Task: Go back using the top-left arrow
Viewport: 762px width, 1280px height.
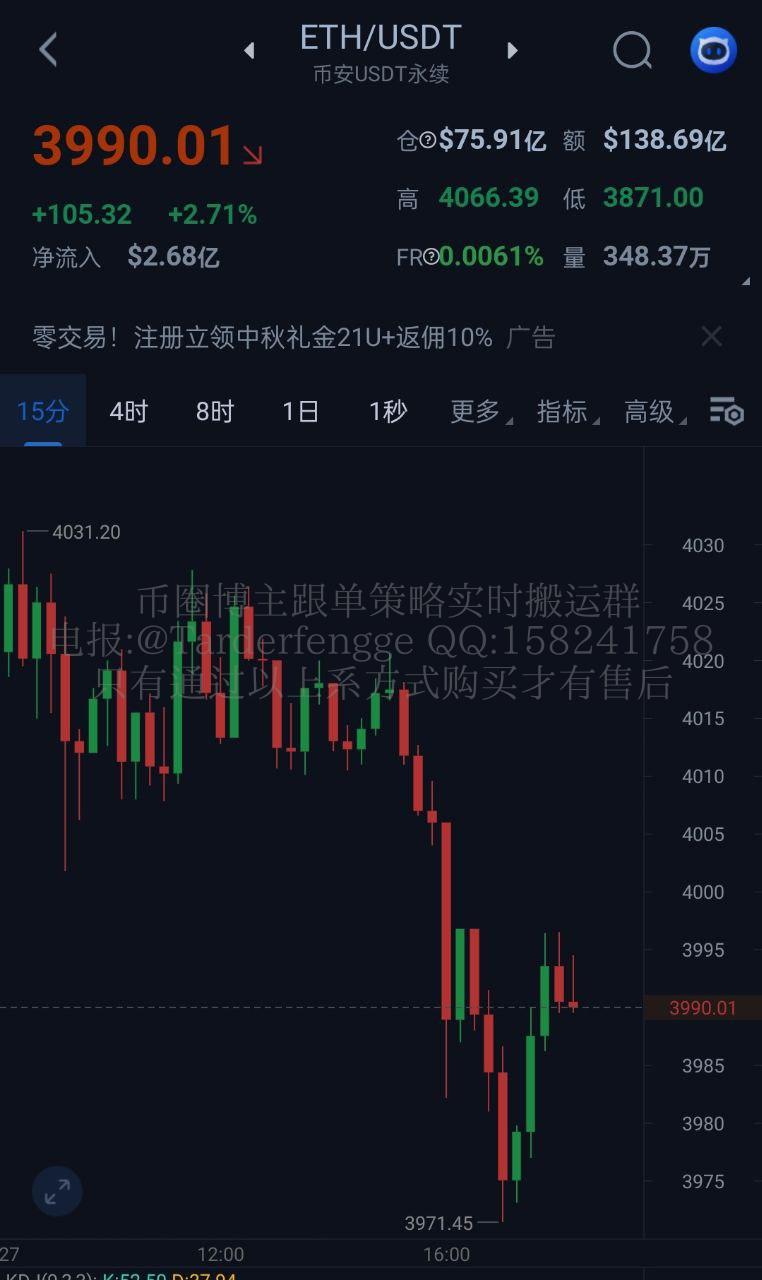Action: 48,49
